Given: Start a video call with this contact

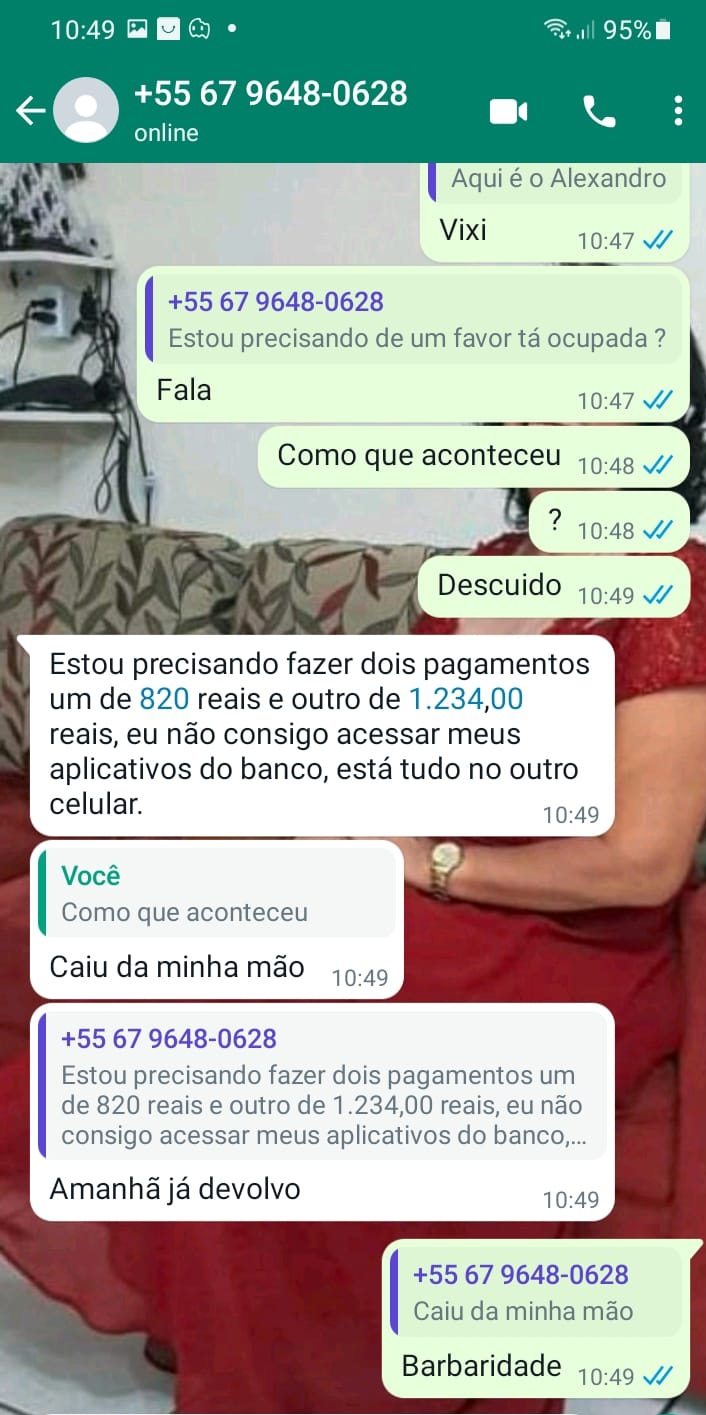Looking at the screenshot, I should pyautogui.click(x=508, y=112).
